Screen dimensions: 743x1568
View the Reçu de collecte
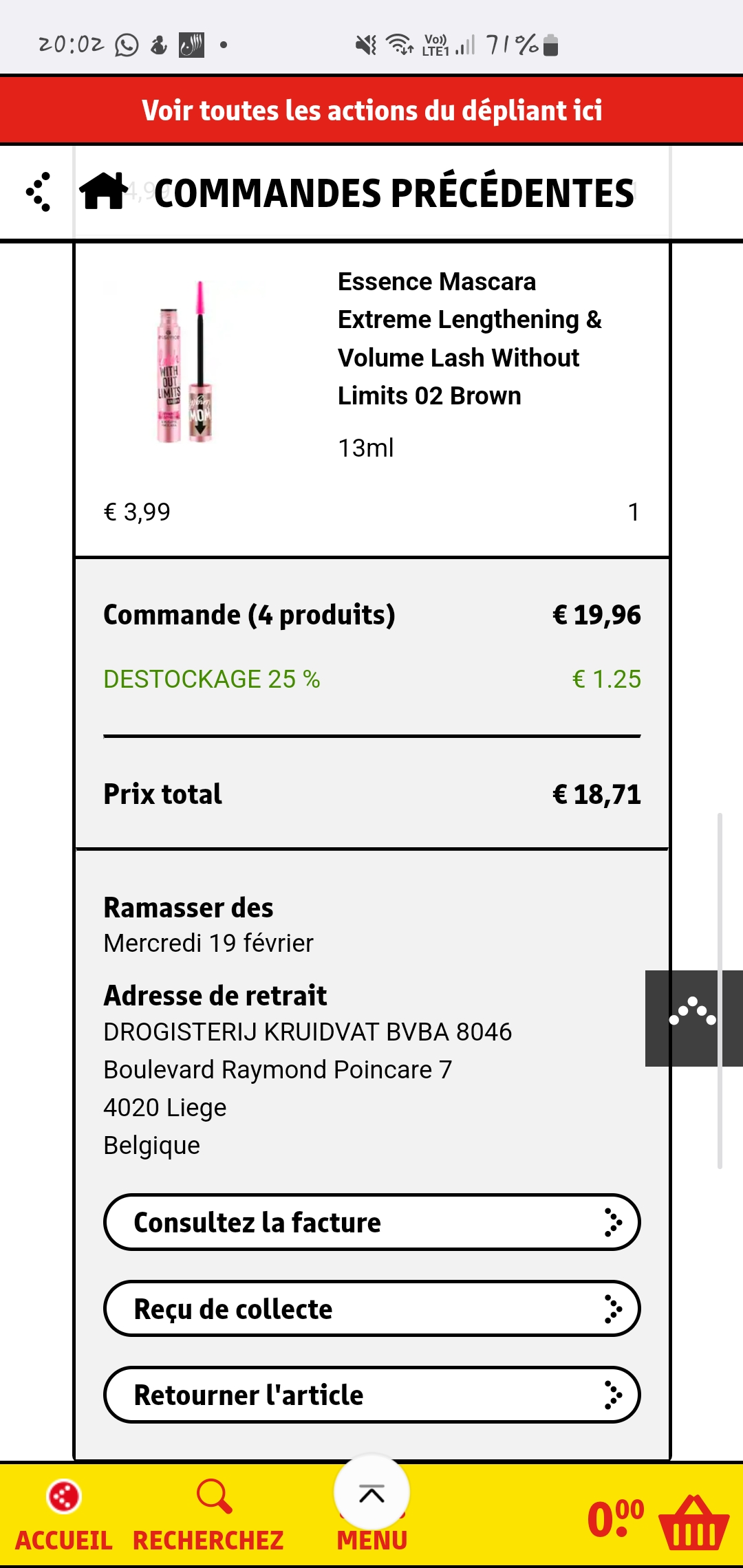click(x=371, y=1309)
